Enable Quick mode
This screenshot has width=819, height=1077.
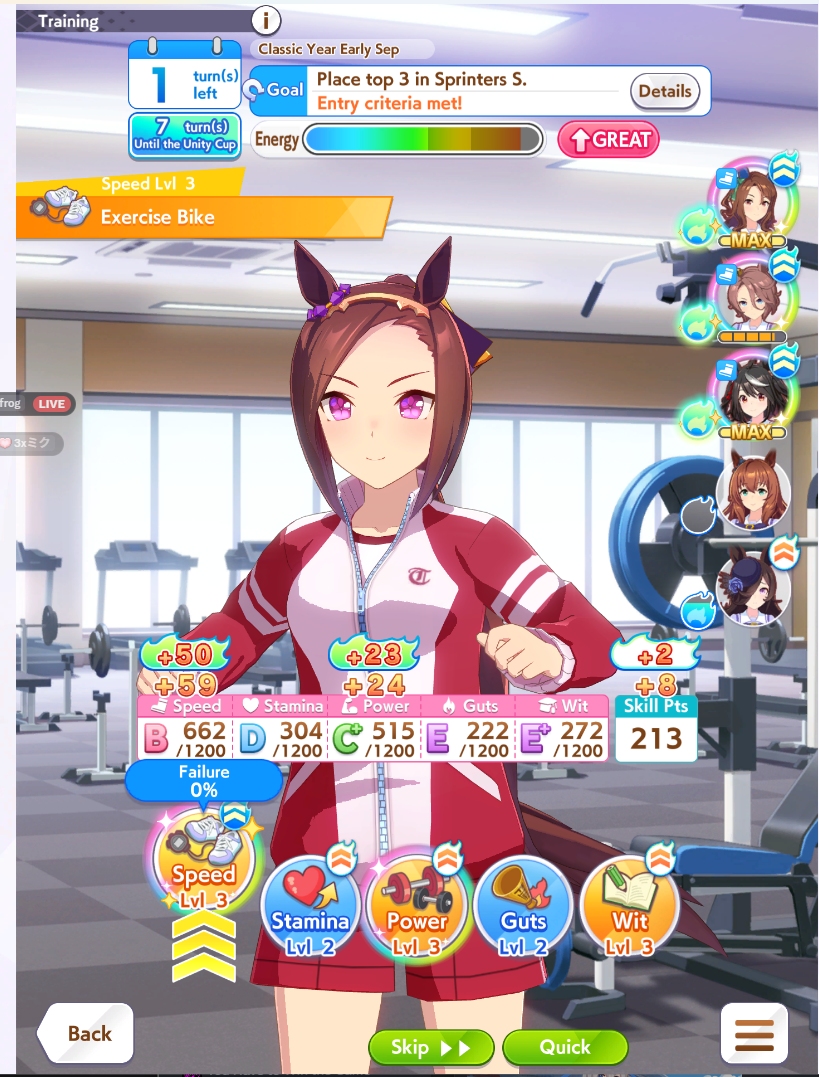coord(565,1047)
